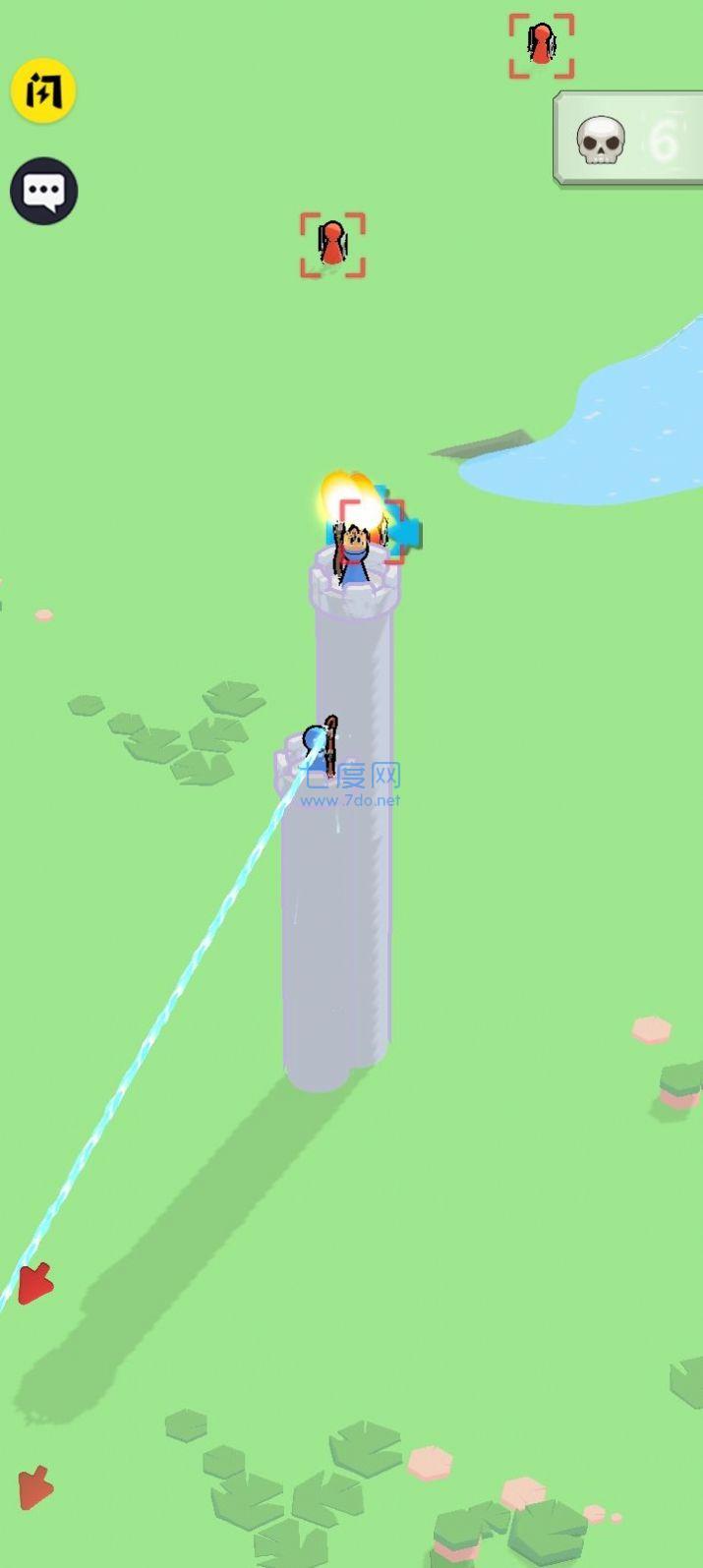This screenshot has width=703, height=1568.
Task: Tap the yellow lightning 闪 icon
Action: (43, 91)
